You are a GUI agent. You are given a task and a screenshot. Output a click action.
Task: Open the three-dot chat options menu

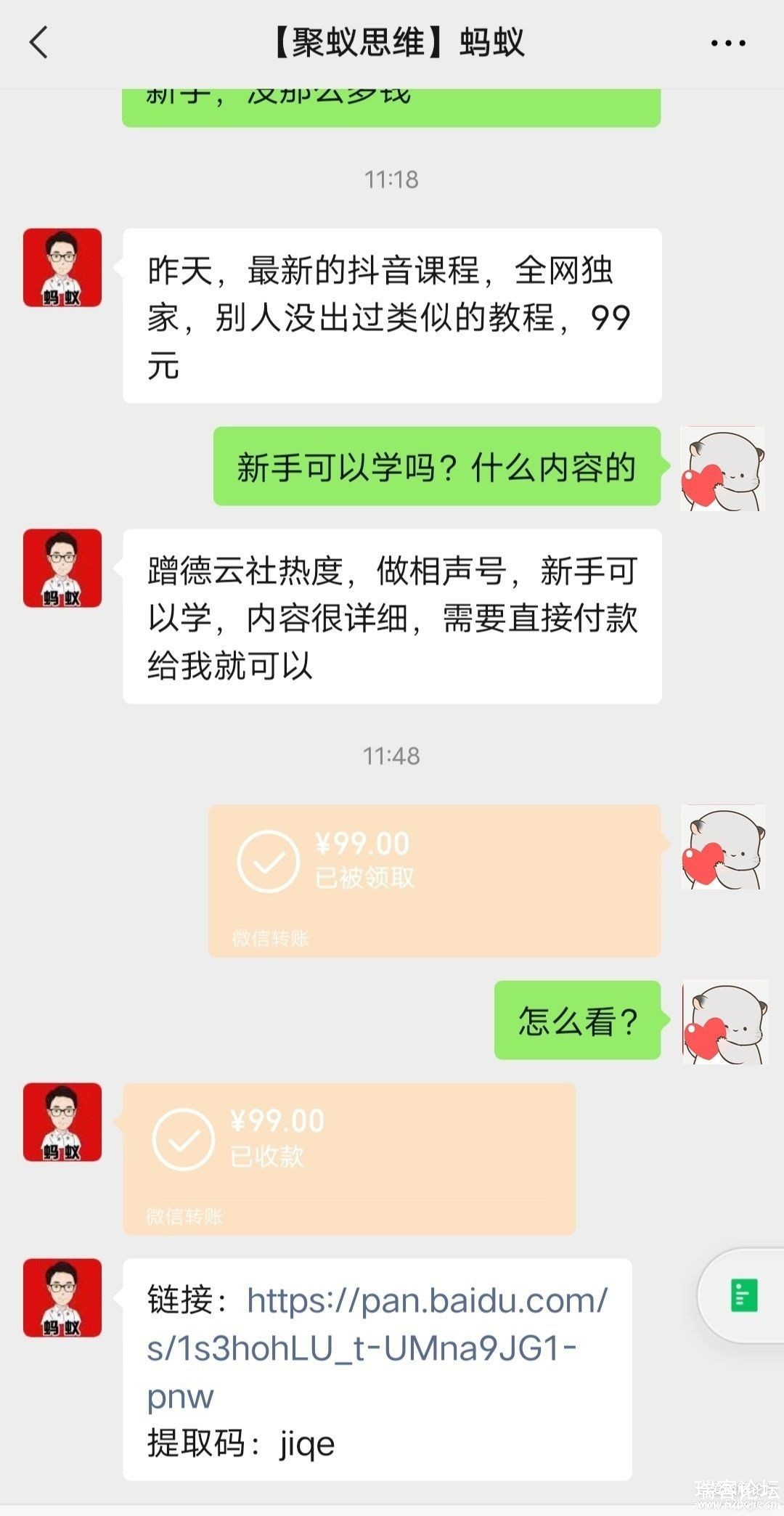(x=727, y=44)
